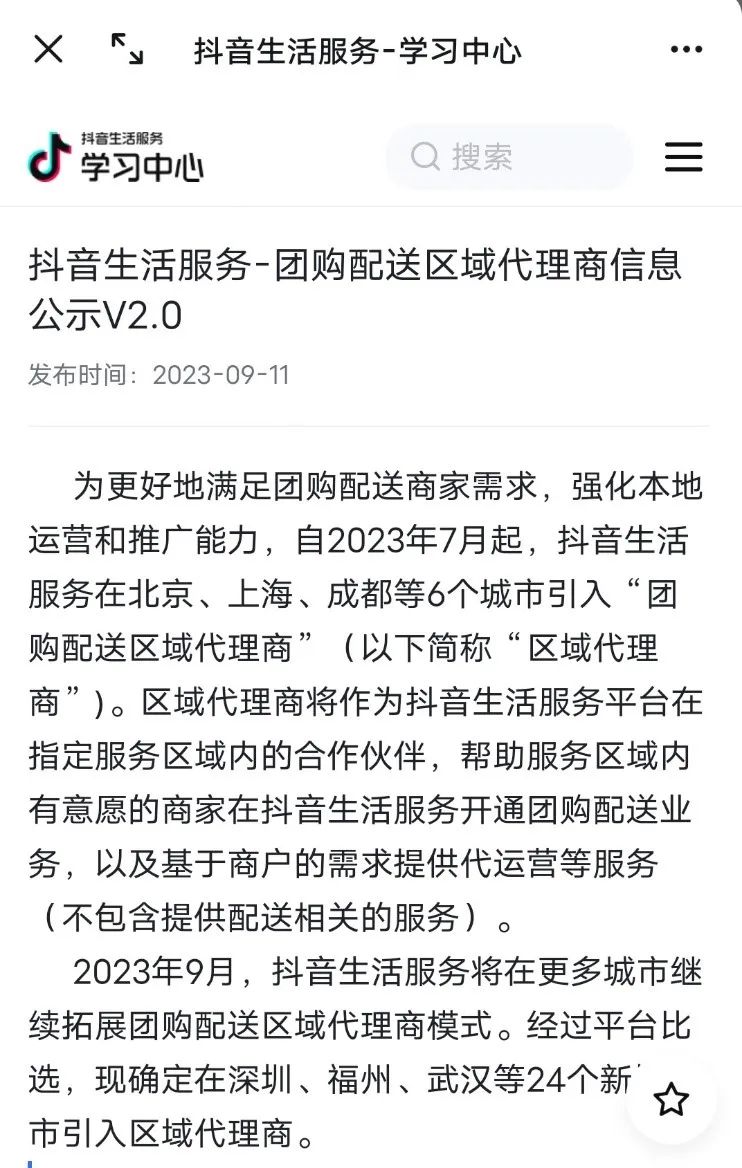
Task: Tap the star icon to favorite the article
Action: (671, 1100)
